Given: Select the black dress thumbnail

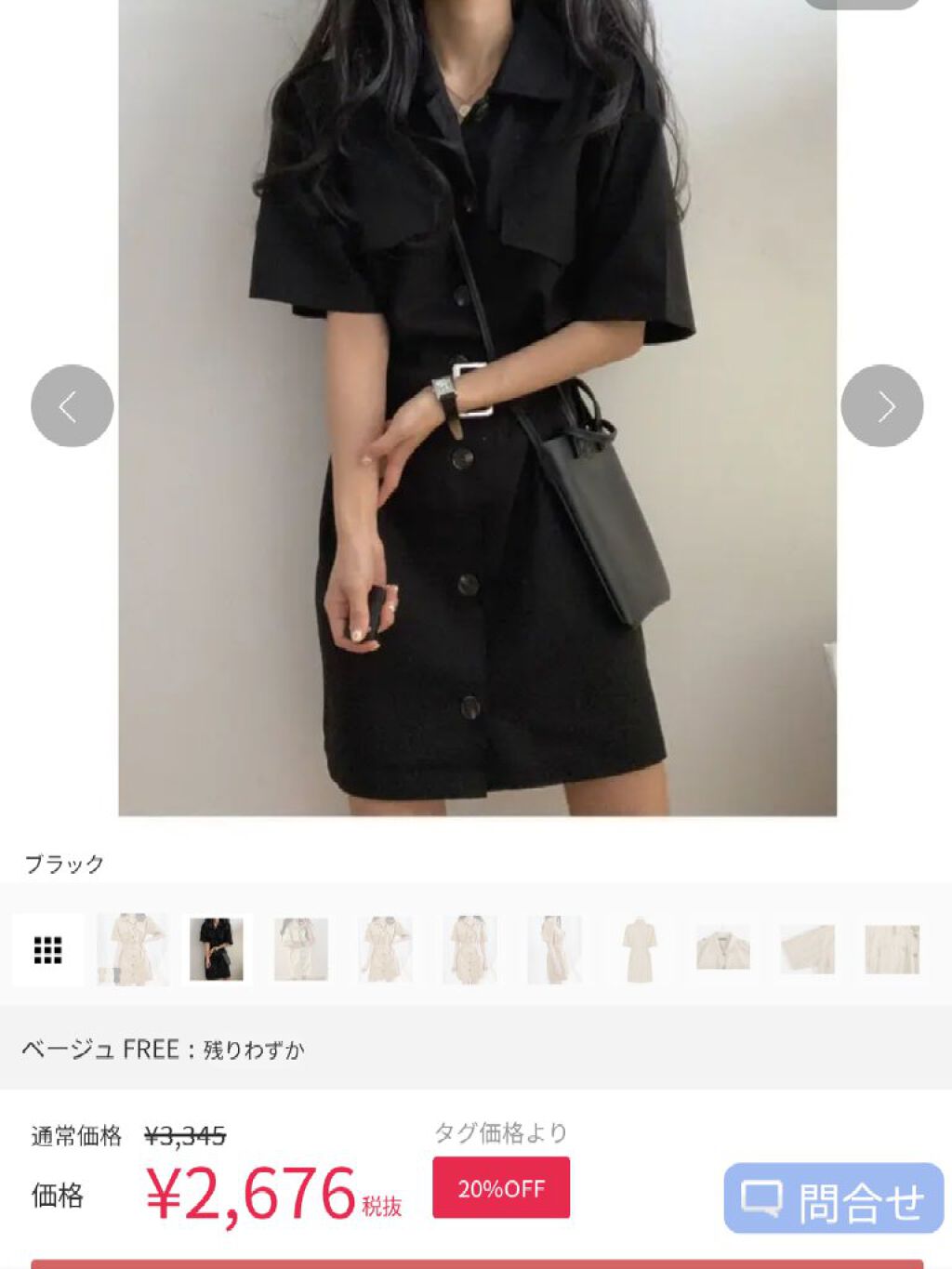Looking at the screenshot, I should (217, 949).
